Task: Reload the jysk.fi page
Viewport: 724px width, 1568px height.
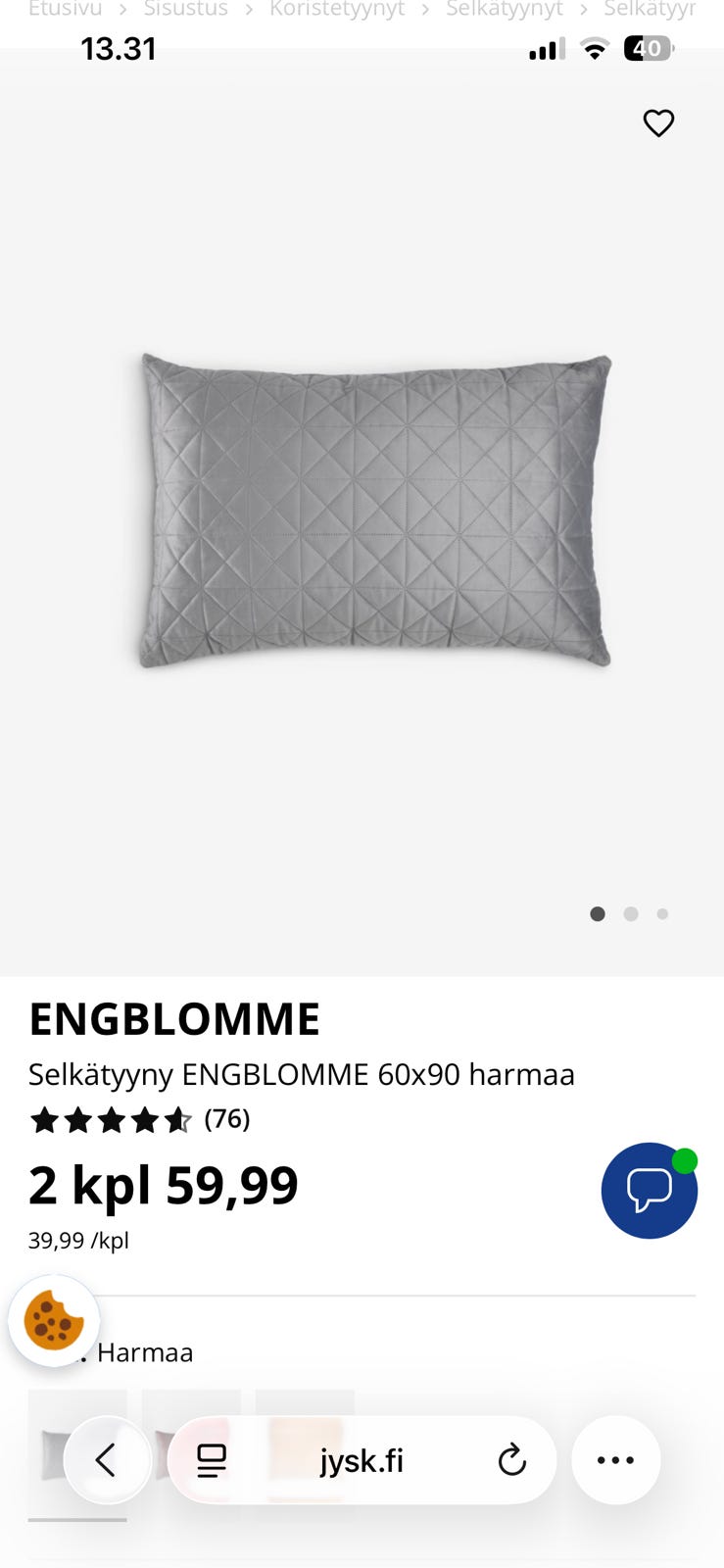Action: (x=511, y=1460)
